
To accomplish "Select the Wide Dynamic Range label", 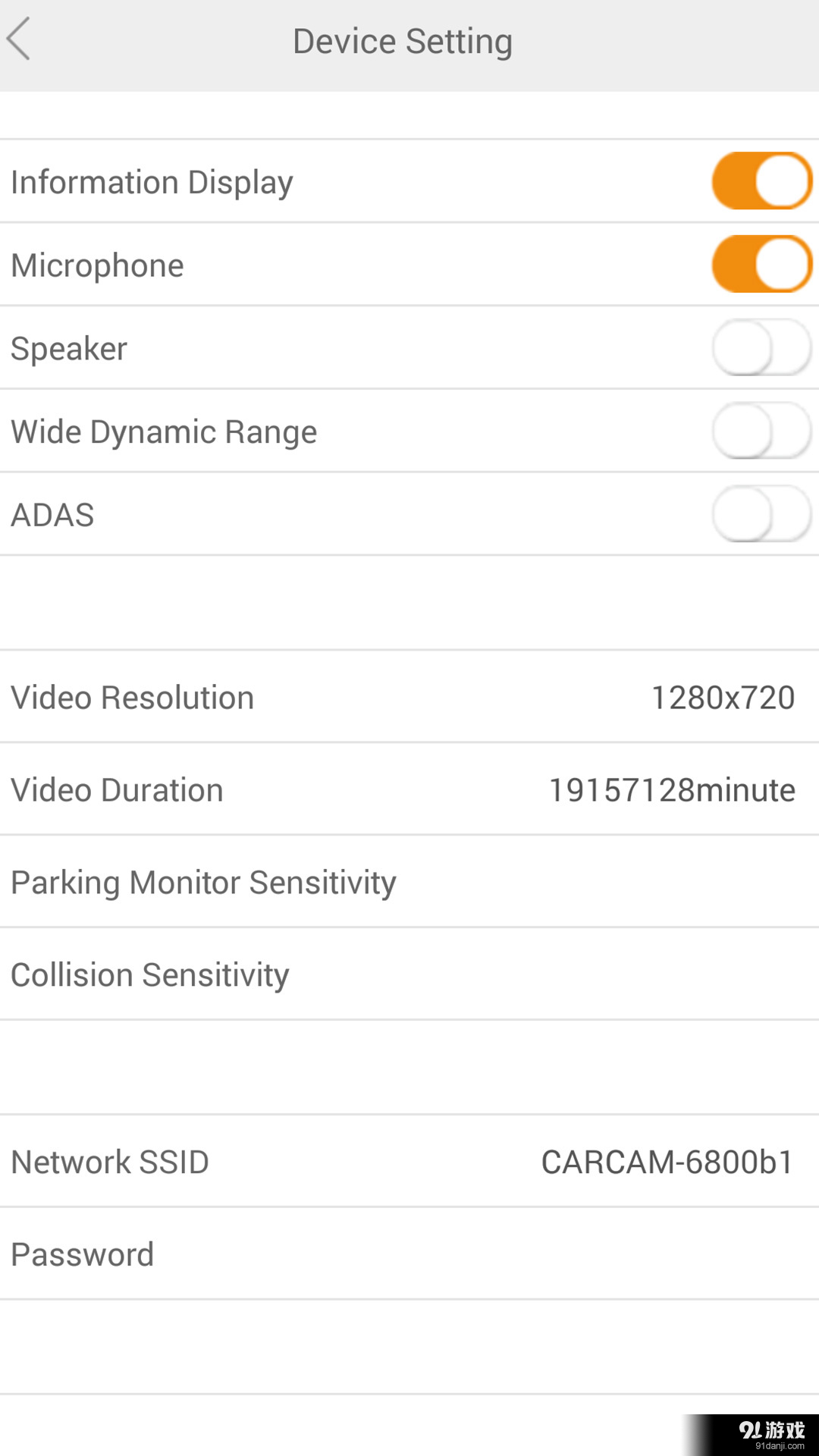I will [164, 430].
